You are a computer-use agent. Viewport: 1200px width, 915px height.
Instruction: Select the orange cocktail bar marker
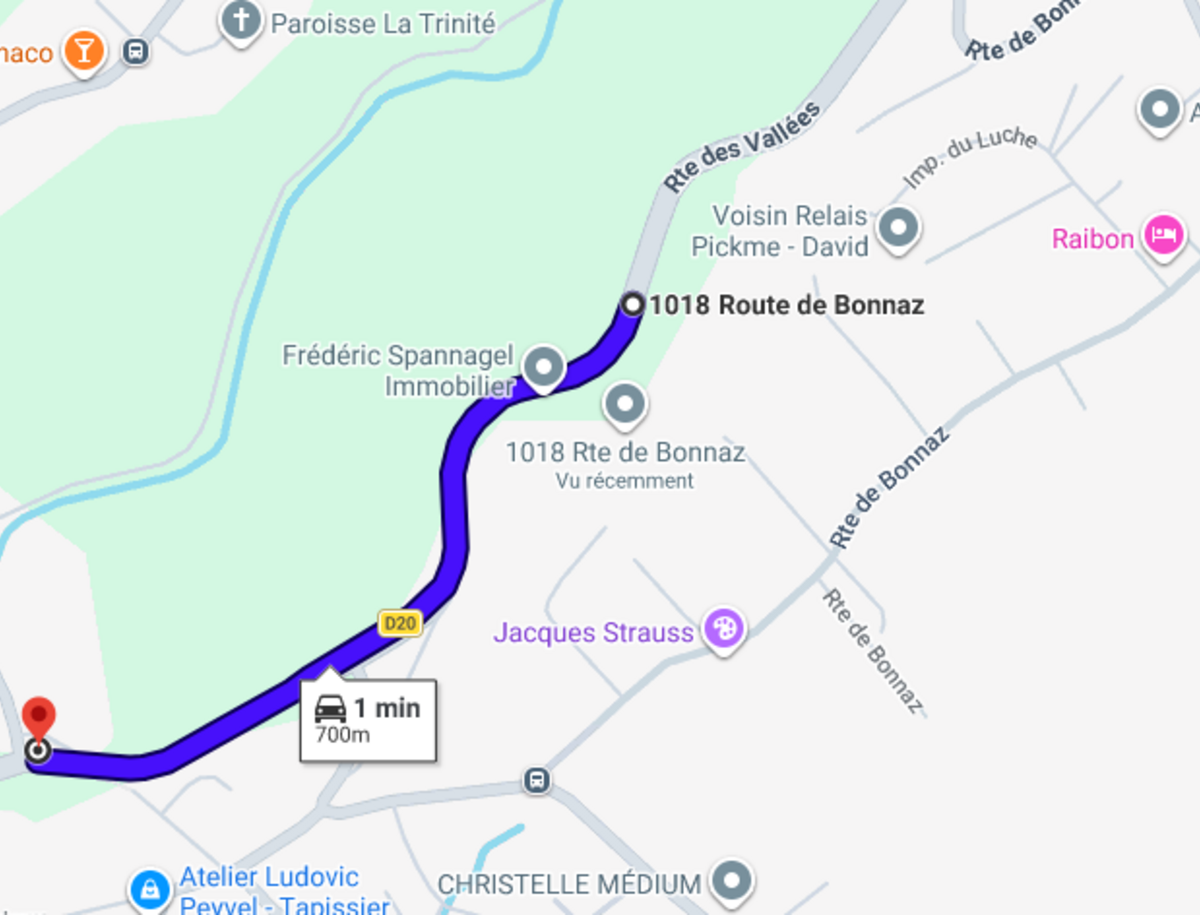click(84, 50)
